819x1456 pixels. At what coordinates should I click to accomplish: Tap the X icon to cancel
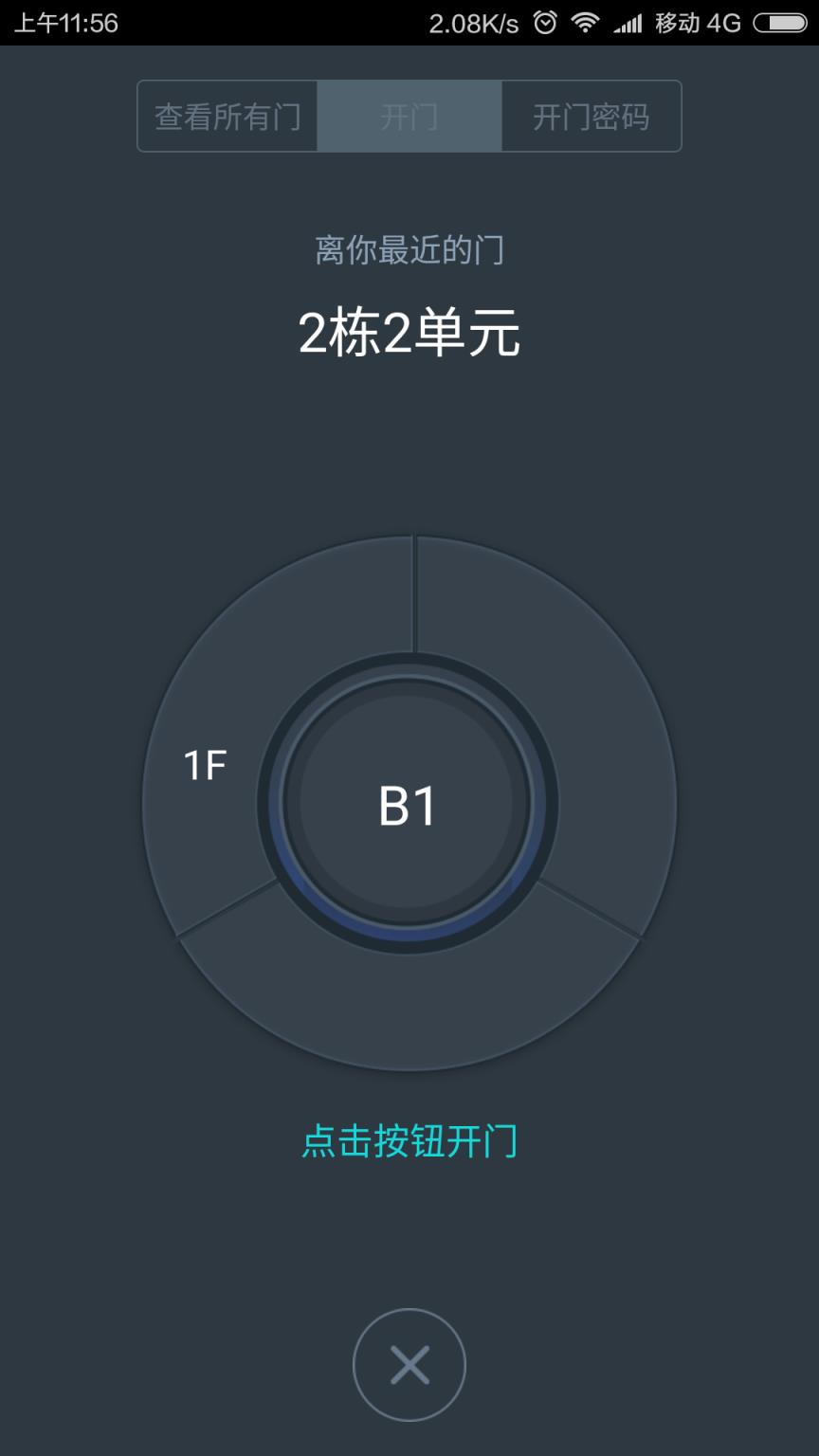click(409, 1365)
